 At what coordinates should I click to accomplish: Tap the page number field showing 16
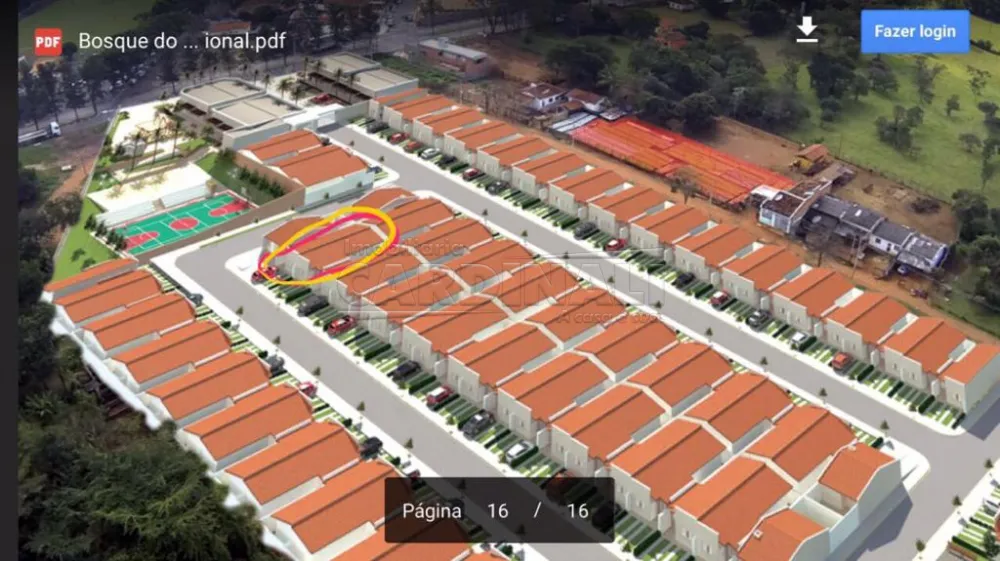[497, 511]
